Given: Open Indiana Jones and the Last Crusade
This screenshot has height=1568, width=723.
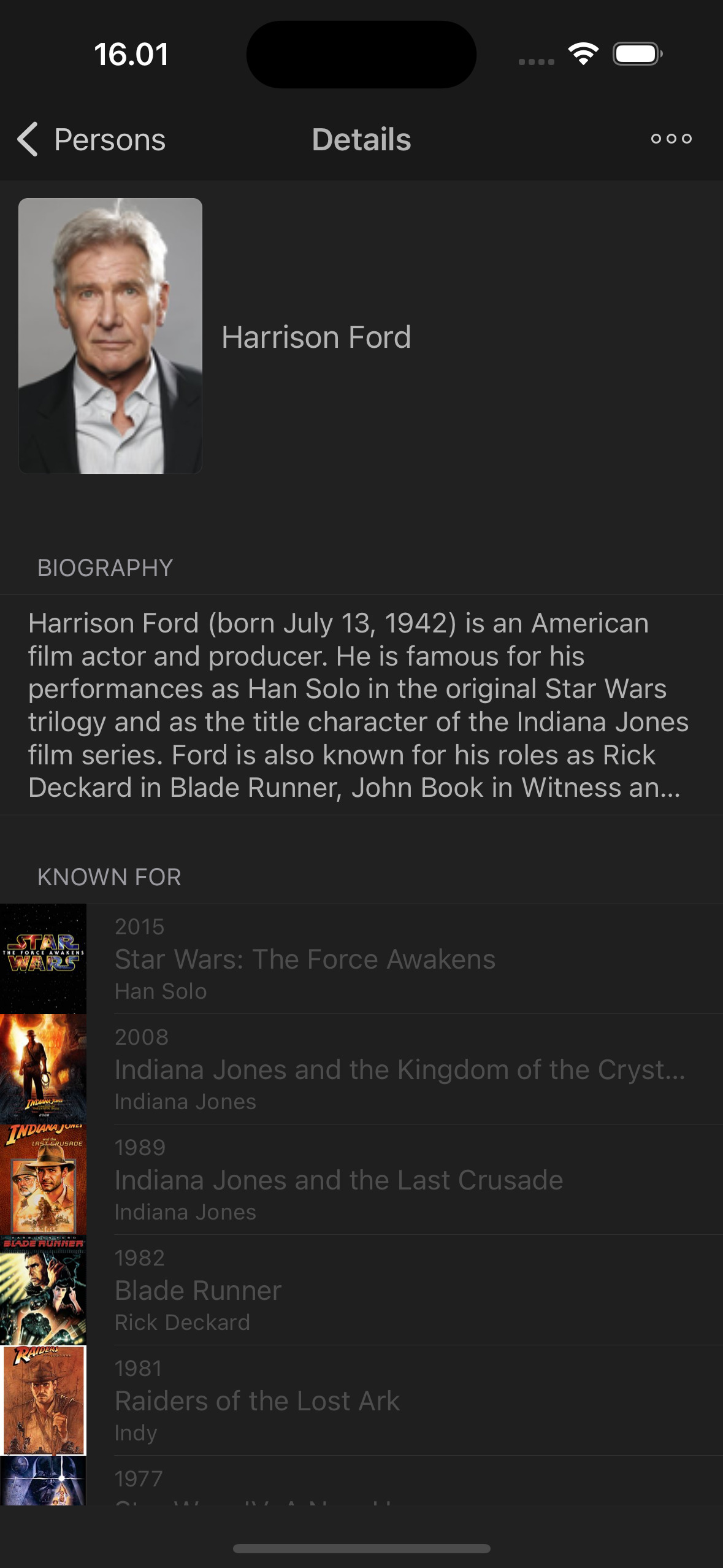Looking at the screenshot, I should click(361, 1180).
